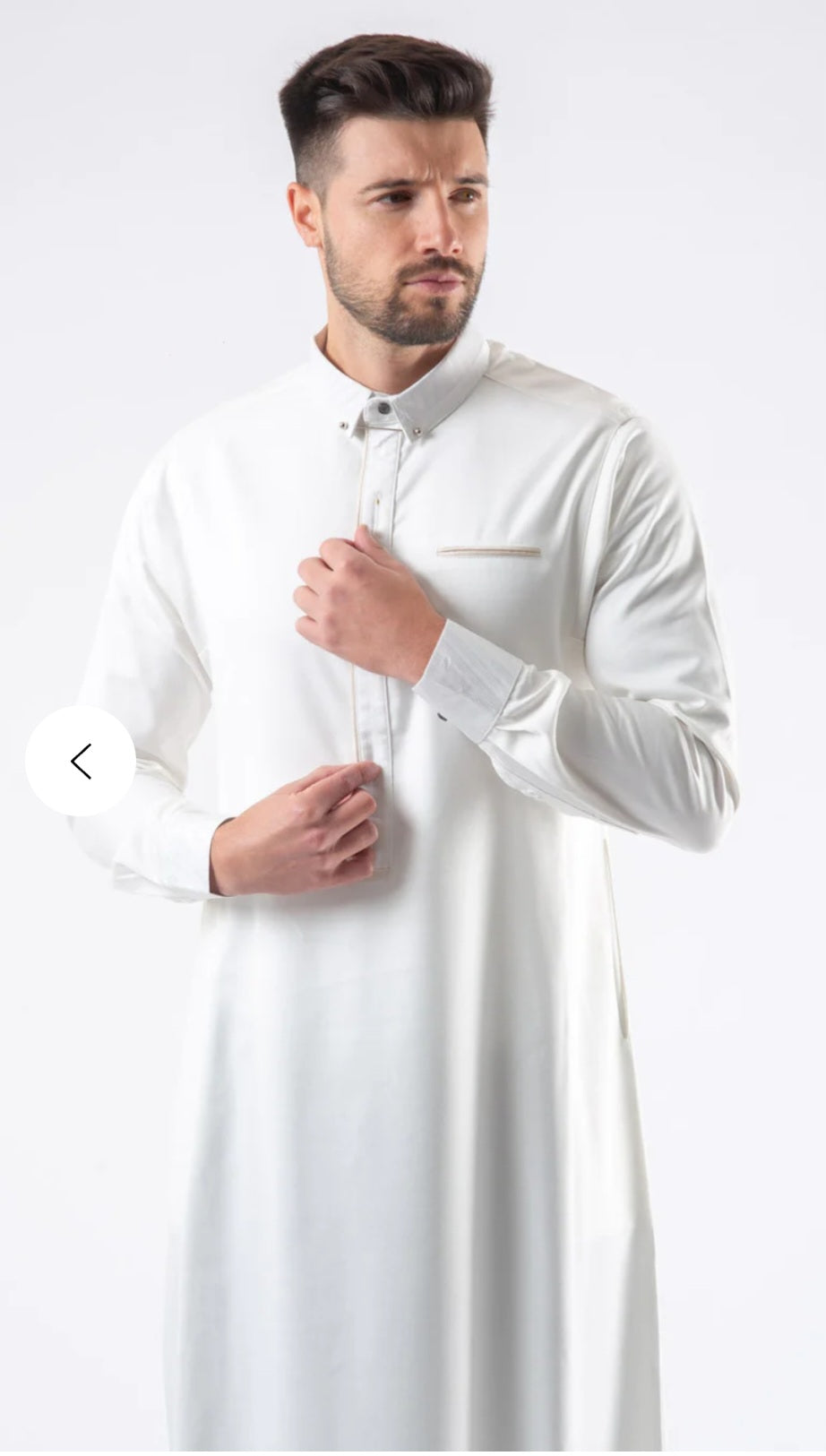
Task: Open the product photo full screen
Action: 413,726
